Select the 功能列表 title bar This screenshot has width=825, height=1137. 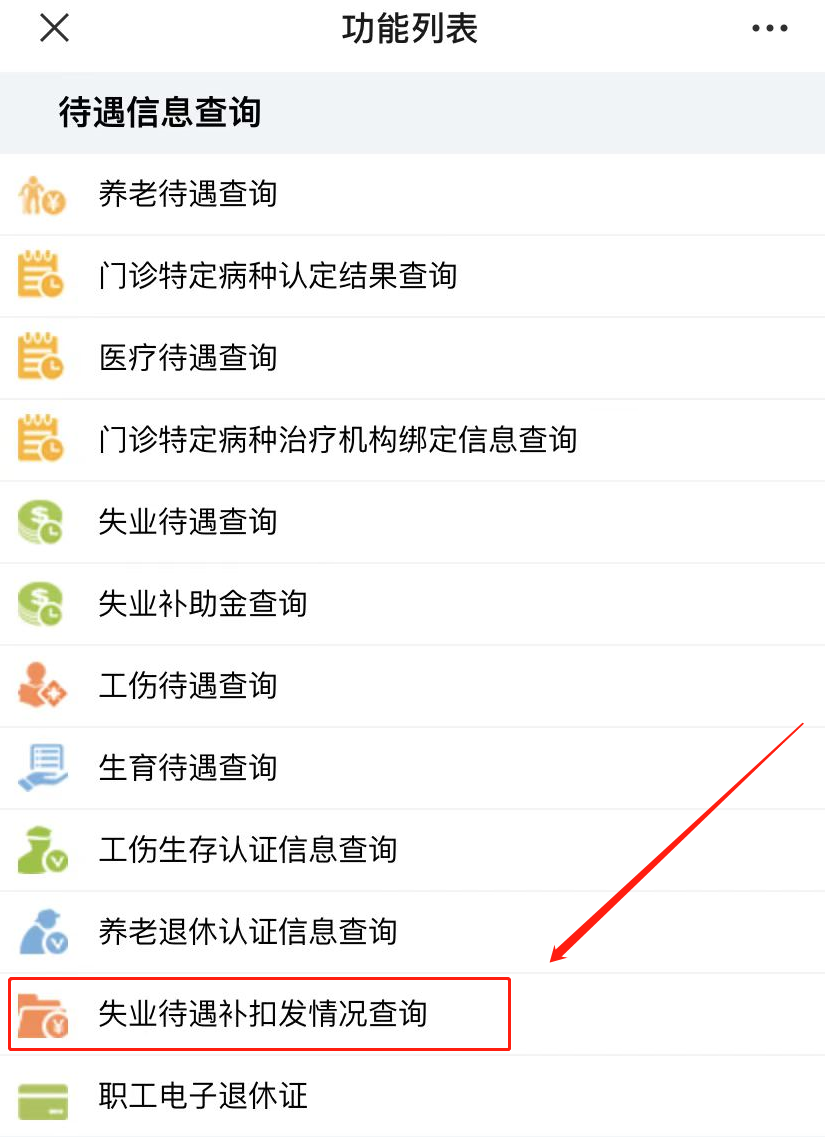[x=412, y=28]
